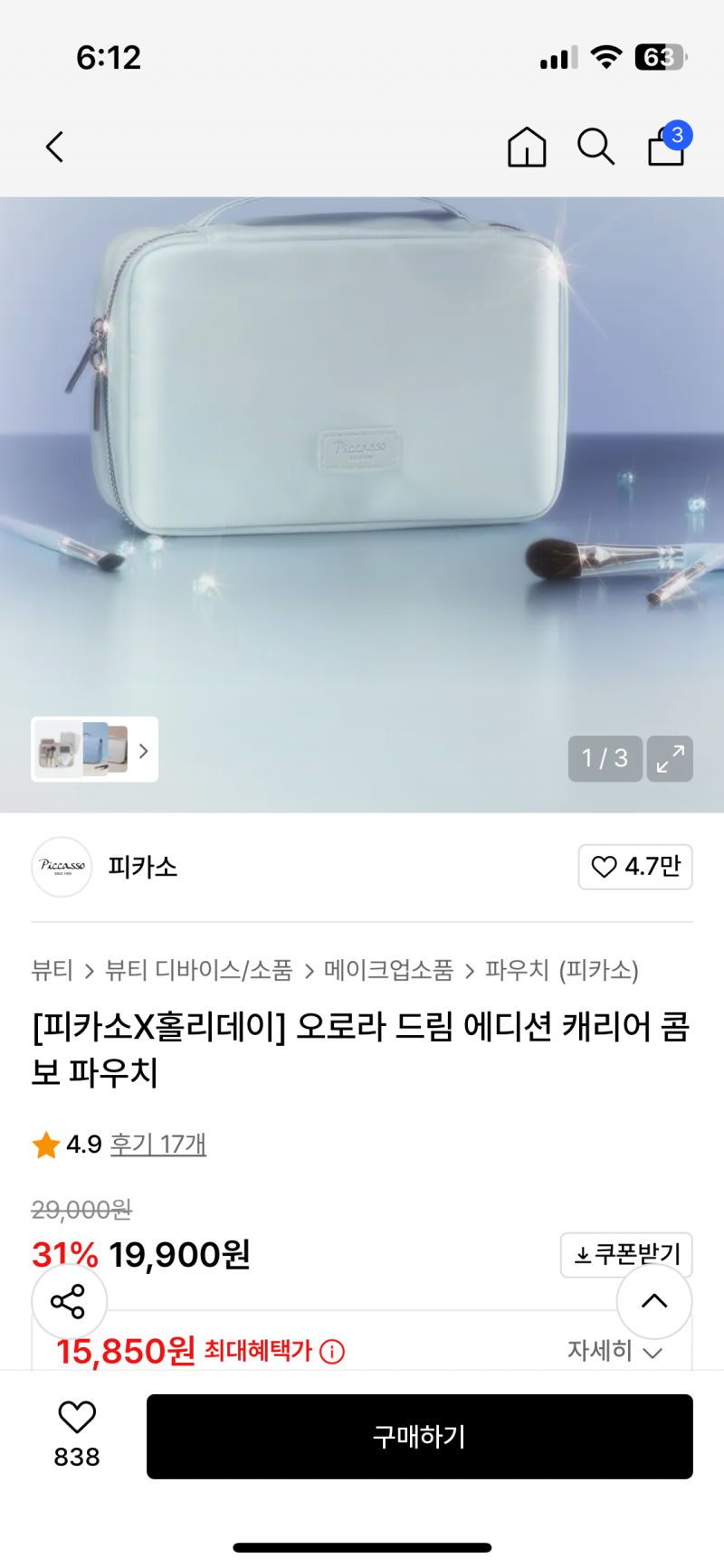Tap 구매하기 to purchase
Image resolution: width=724 pixels, height=1568 pixels.
pos(419,1437)
